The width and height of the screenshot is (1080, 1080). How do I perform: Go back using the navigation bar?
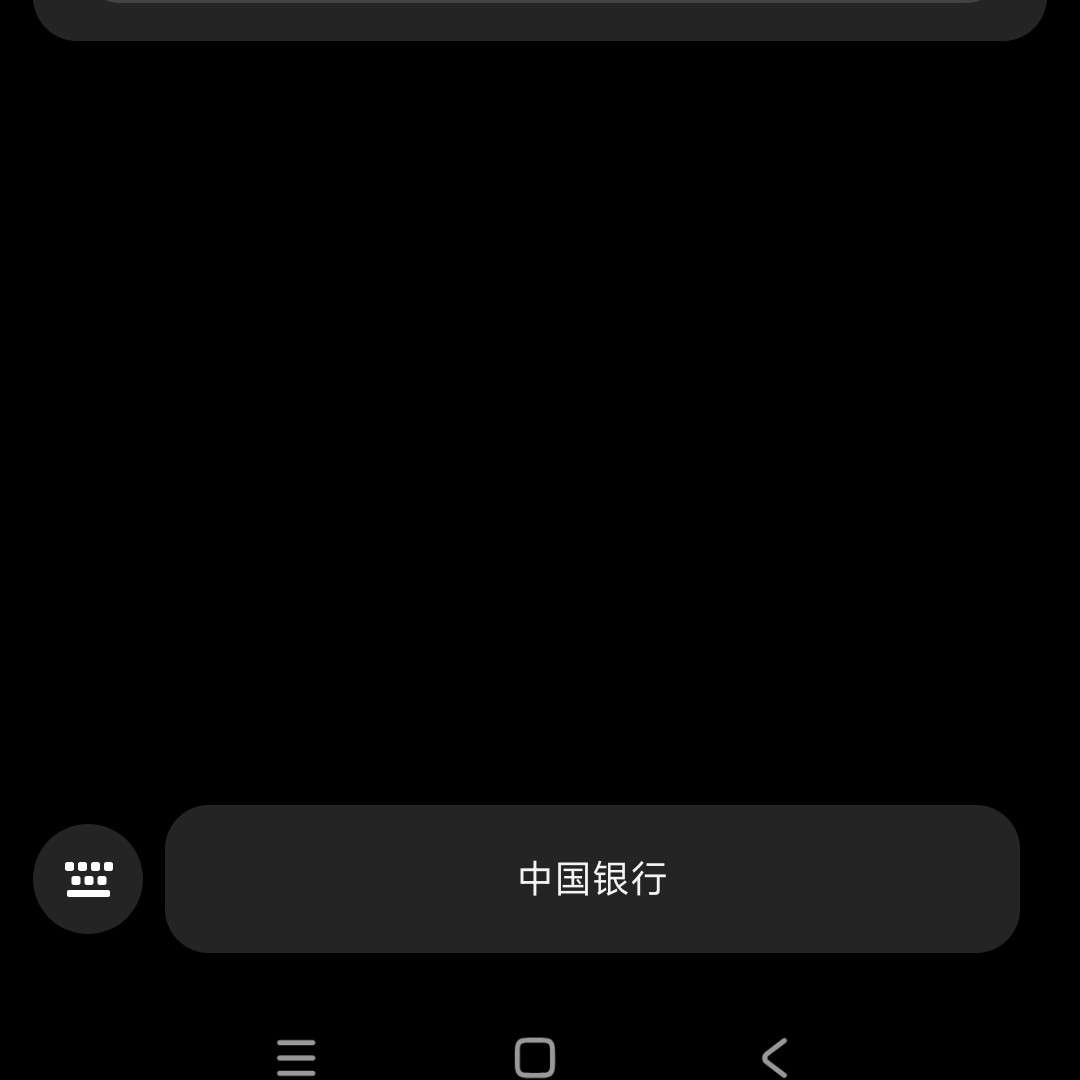pyautogui.click(x=774, y=1057)
